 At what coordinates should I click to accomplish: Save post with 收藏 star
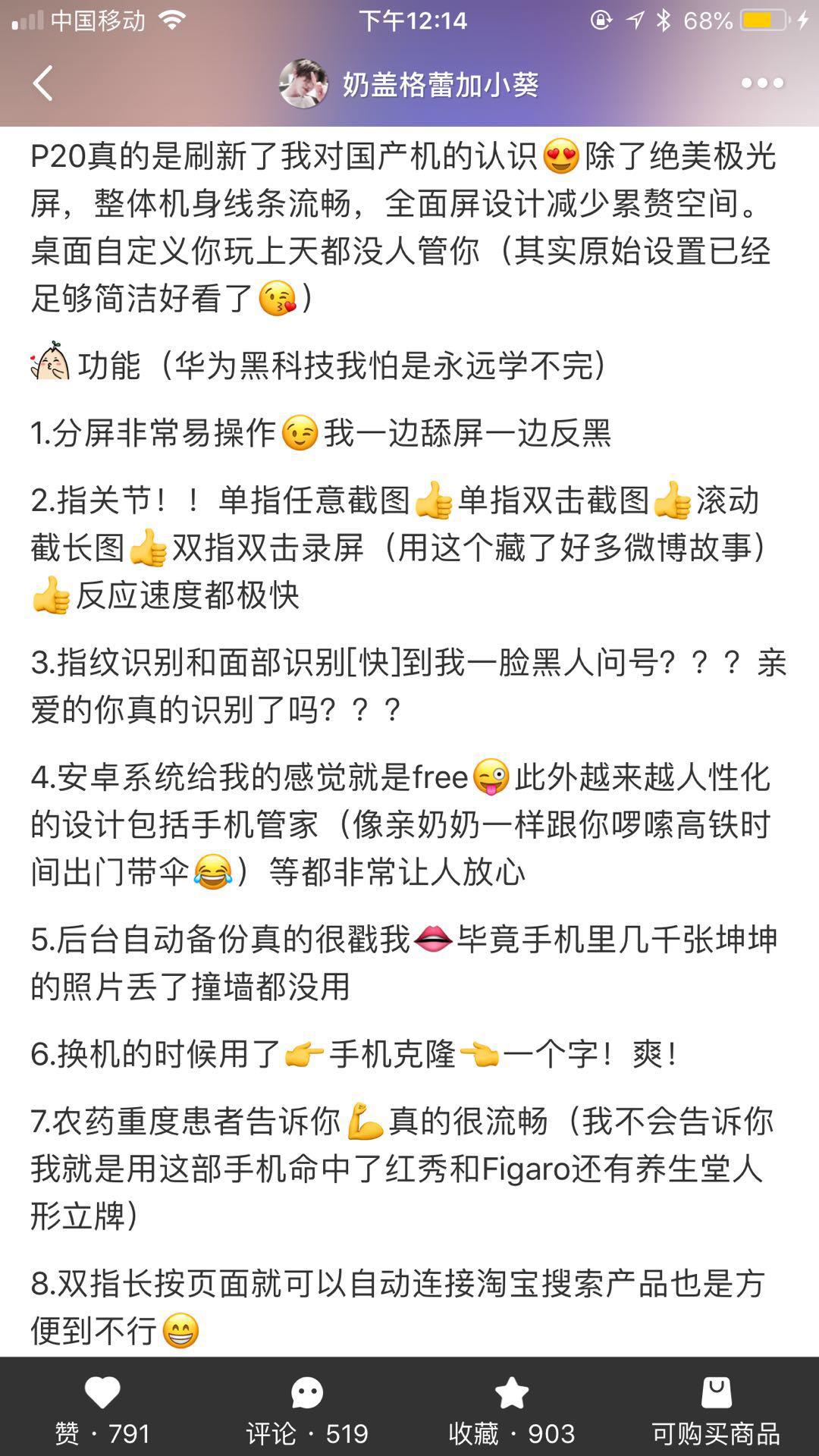coord(512,1409)
